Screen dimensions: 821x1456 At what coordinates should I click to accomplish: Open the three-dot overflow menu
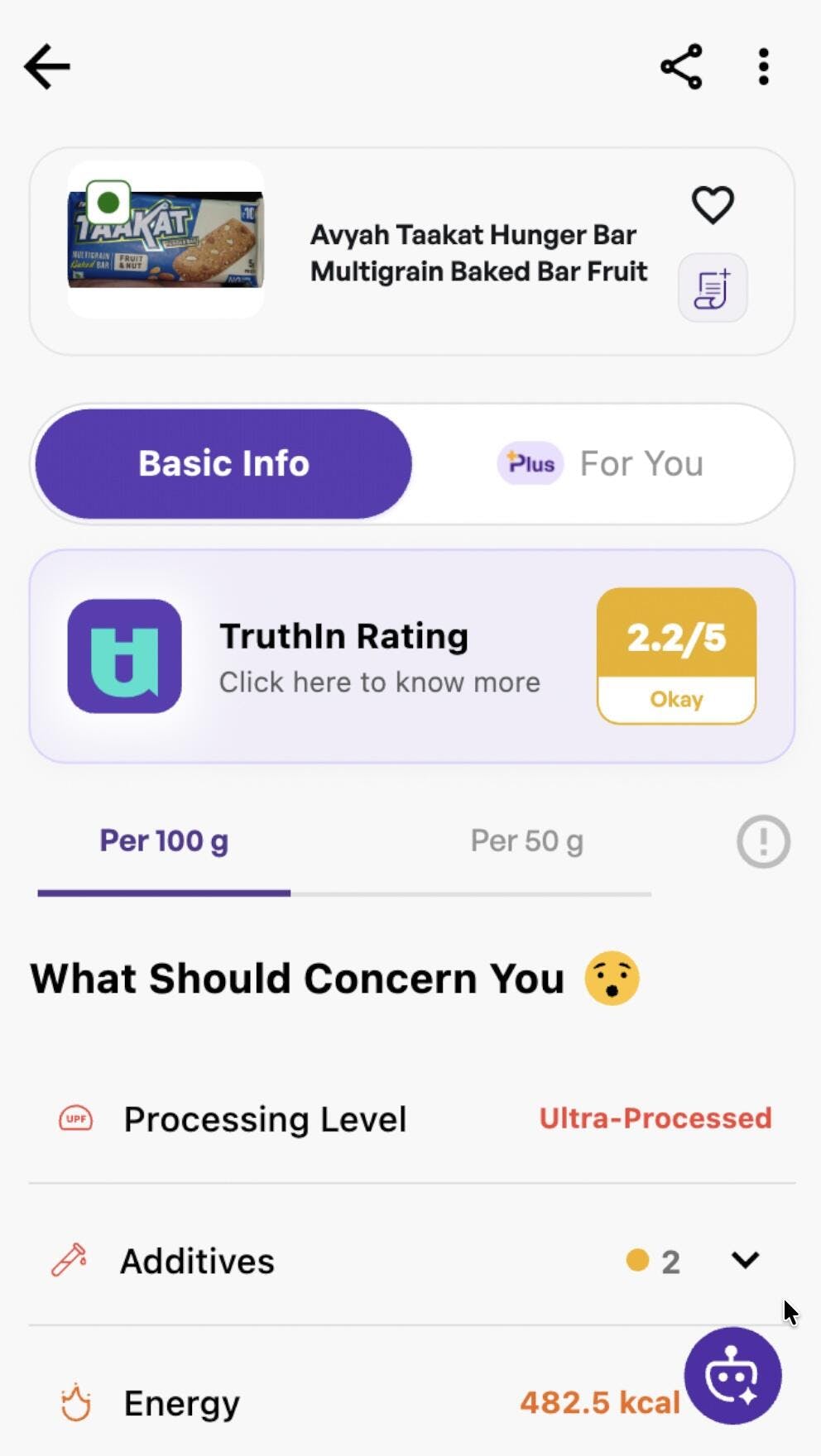[x=763, y=67]
